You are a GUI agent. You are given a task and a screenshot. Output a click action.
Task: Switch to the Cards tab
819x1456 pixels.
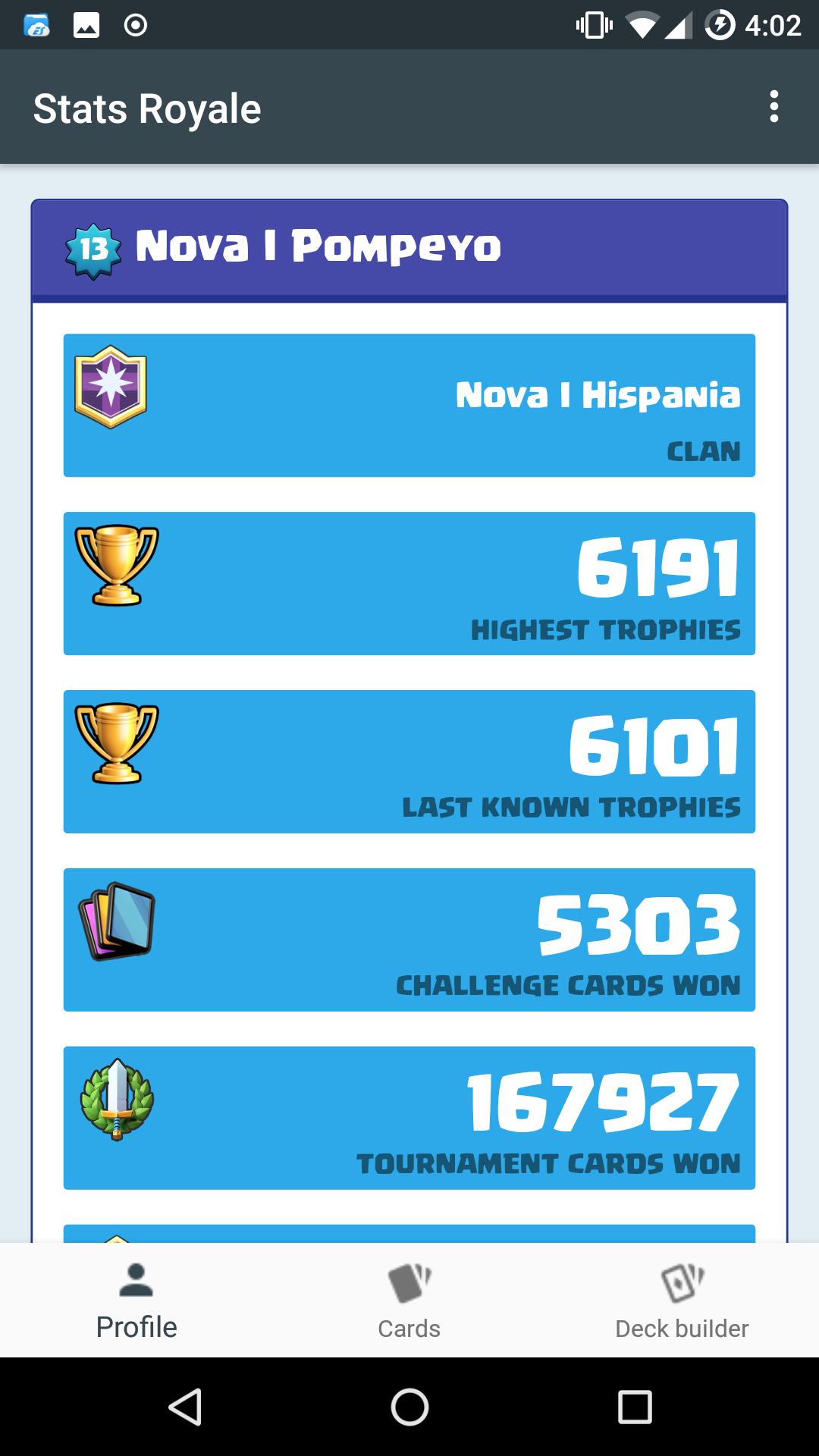tap(409, 1301)
